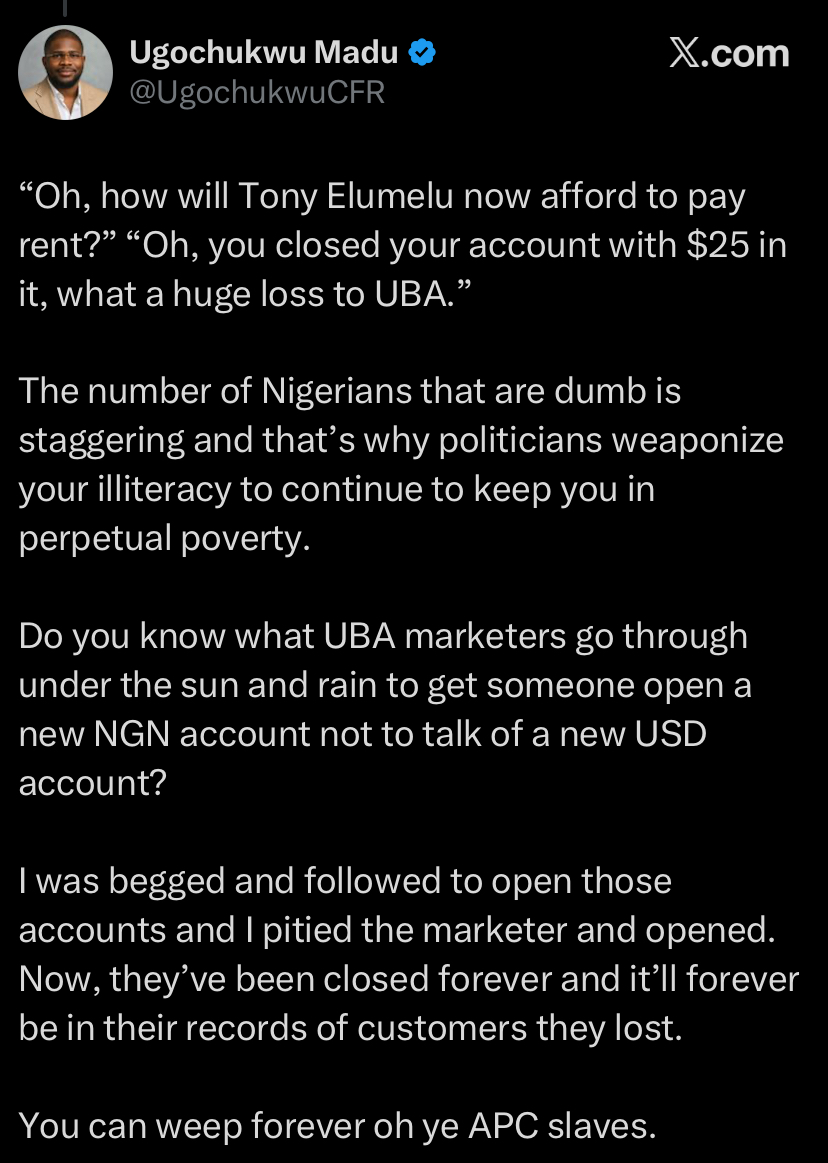Open Ugochukwu Madu's profile picture

tap(65, 72)
